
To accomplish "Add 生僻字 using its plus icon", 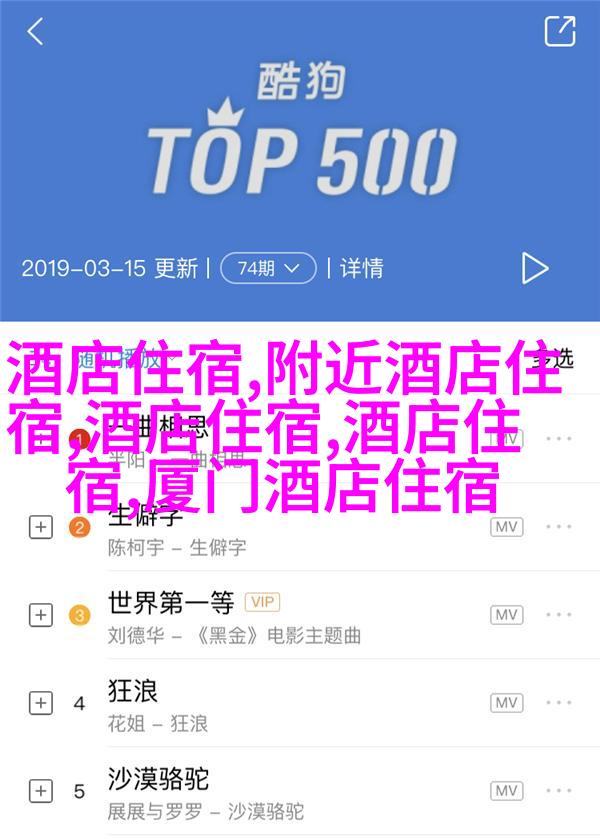I will [x=41, y=527].
